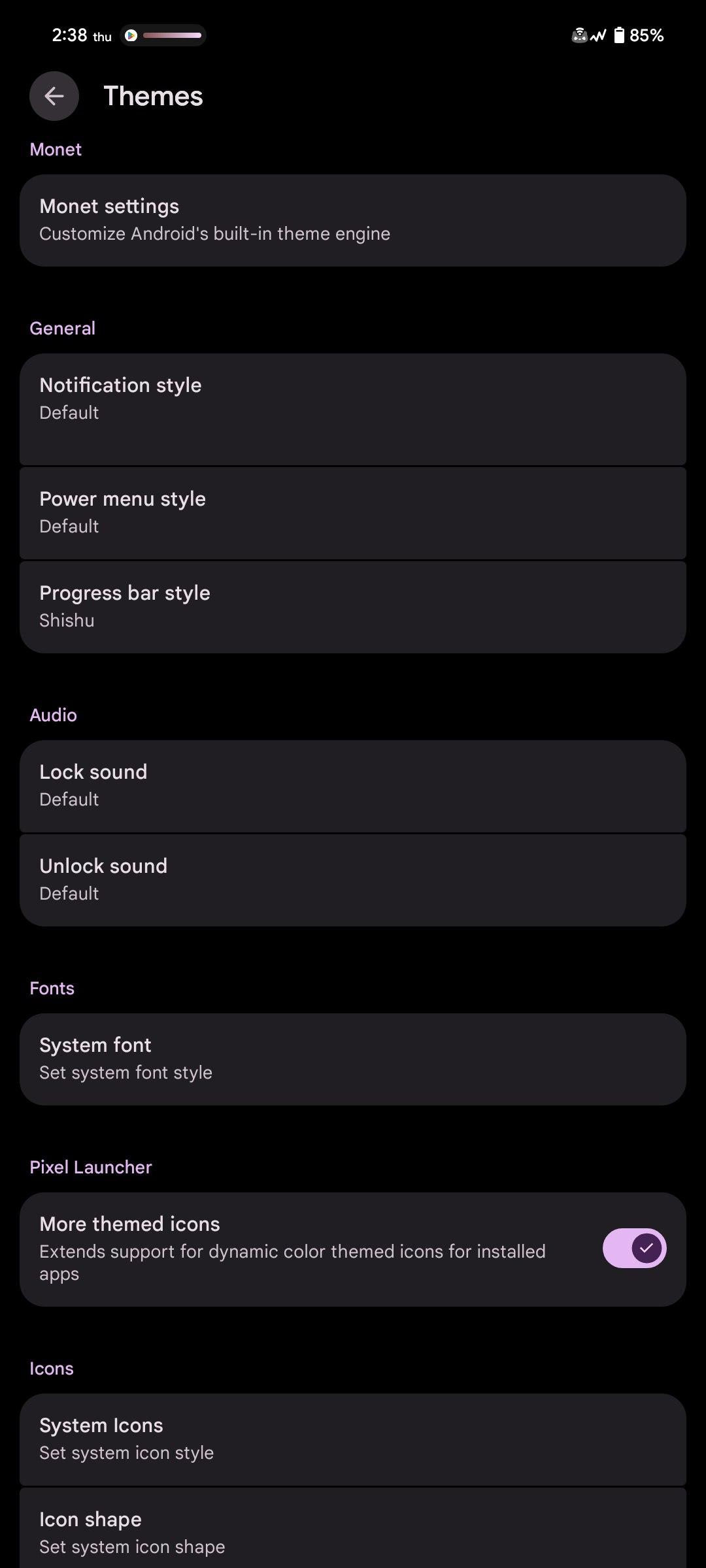The width and height of the screenshot is (706, 1568).
Task: Choose Unlock sound
Action: tap(353, 880)
